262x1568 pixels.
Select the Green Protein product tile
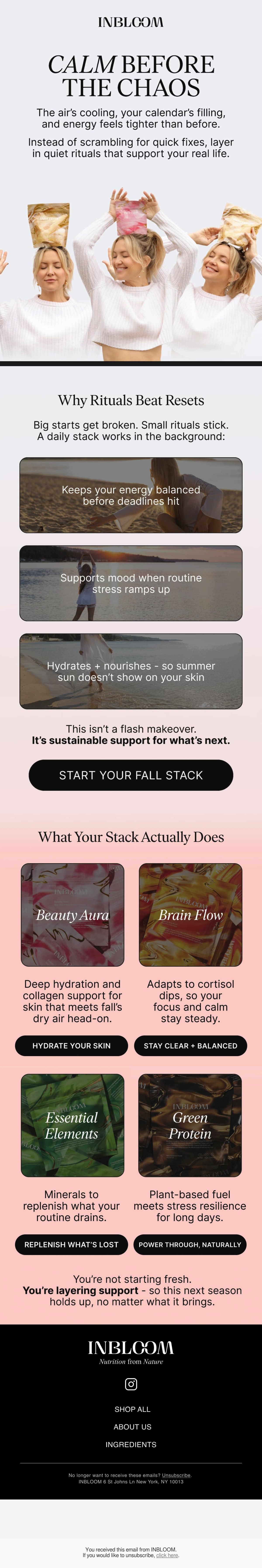[190, 1125]
